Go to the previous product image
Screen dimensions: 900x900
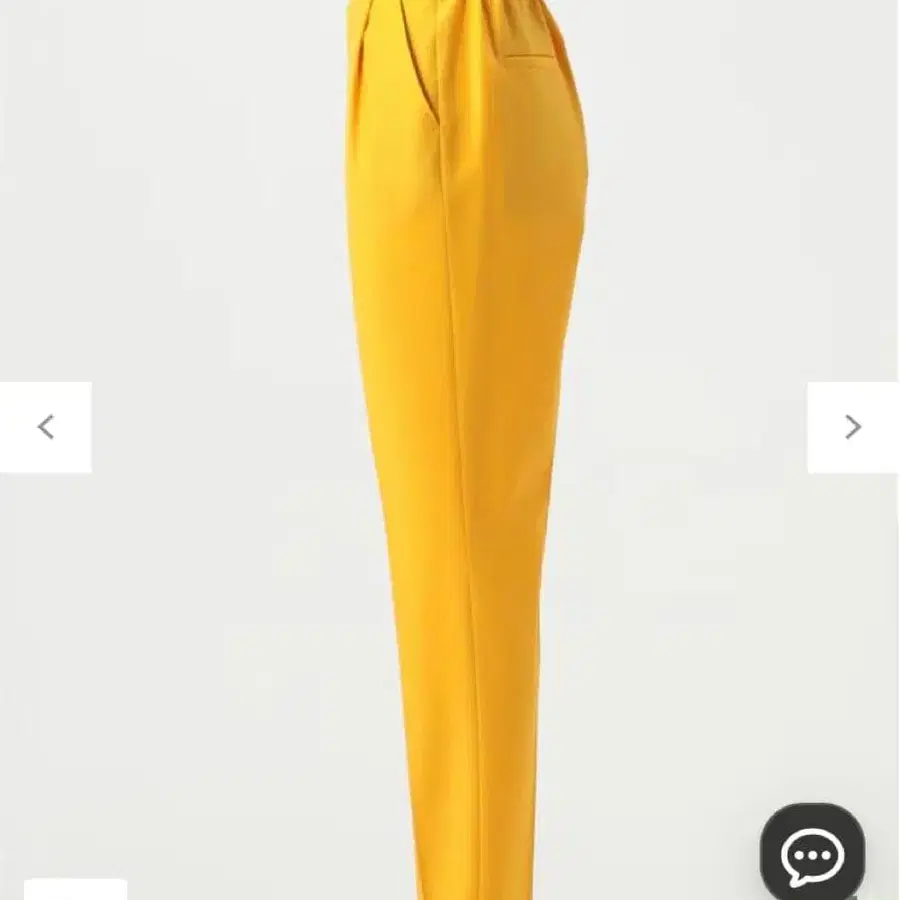pyautogui.click(x=45, y=427)
